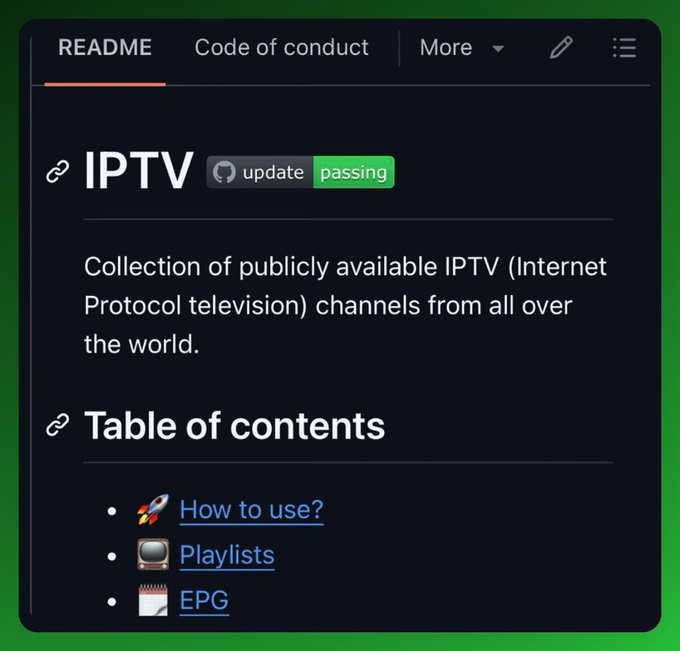Edit the README with the pencil icon
This screenshot has height=651, width=680.
[x=562, y=48]
